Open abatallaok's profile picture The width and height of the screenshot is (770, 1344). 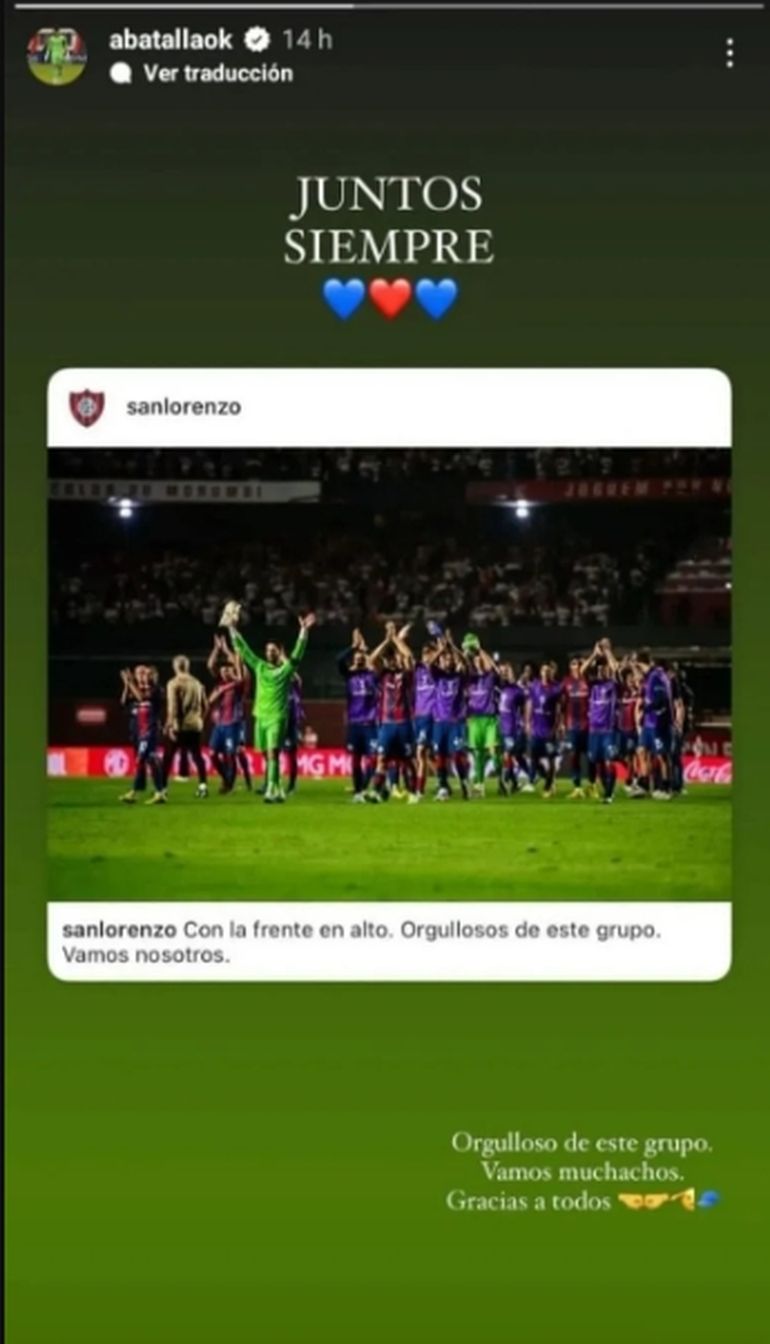tap(56, 56)
